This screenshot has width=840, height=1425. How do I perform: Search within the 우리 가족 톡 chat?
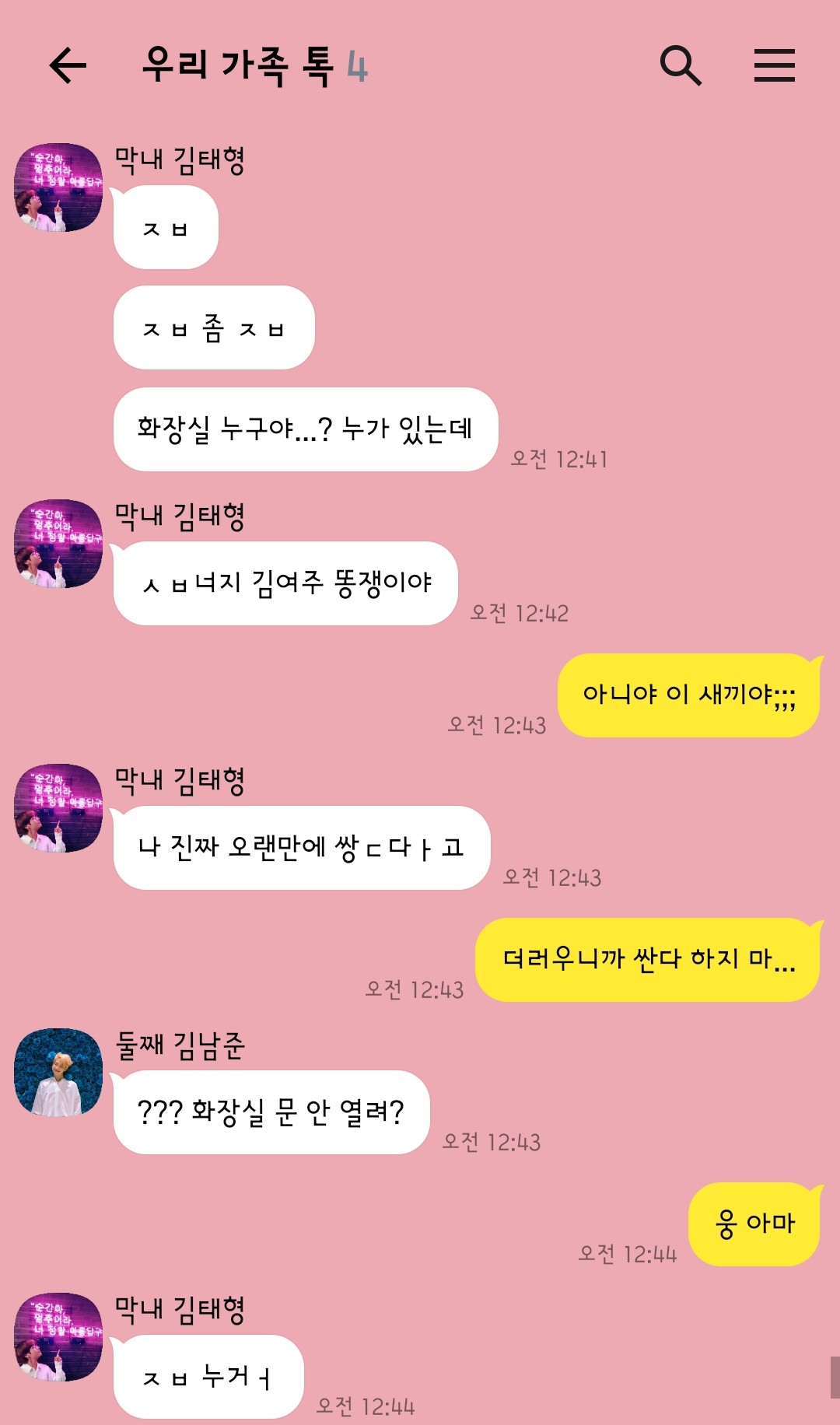coord(681,65)
